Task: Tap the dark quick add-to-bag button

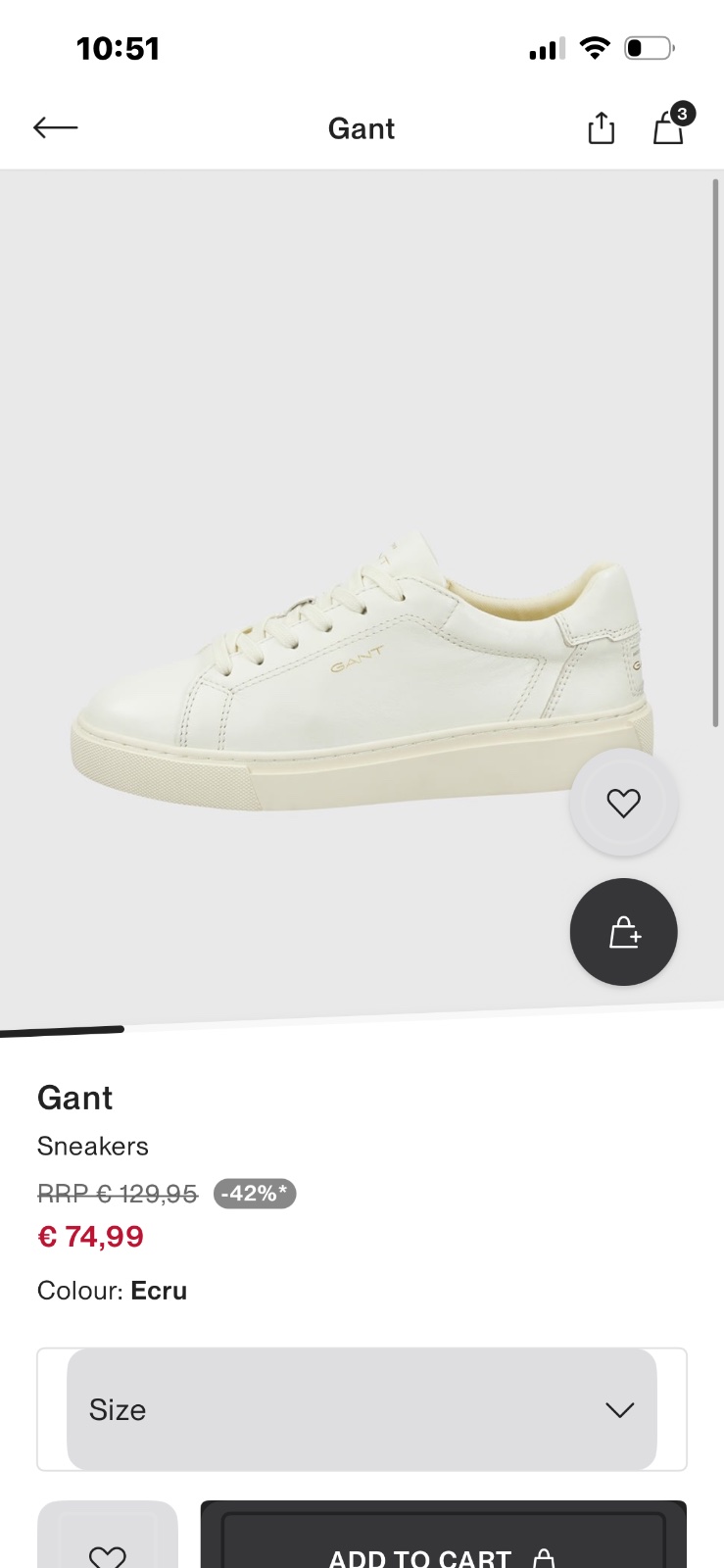Action: pos(623,932)
